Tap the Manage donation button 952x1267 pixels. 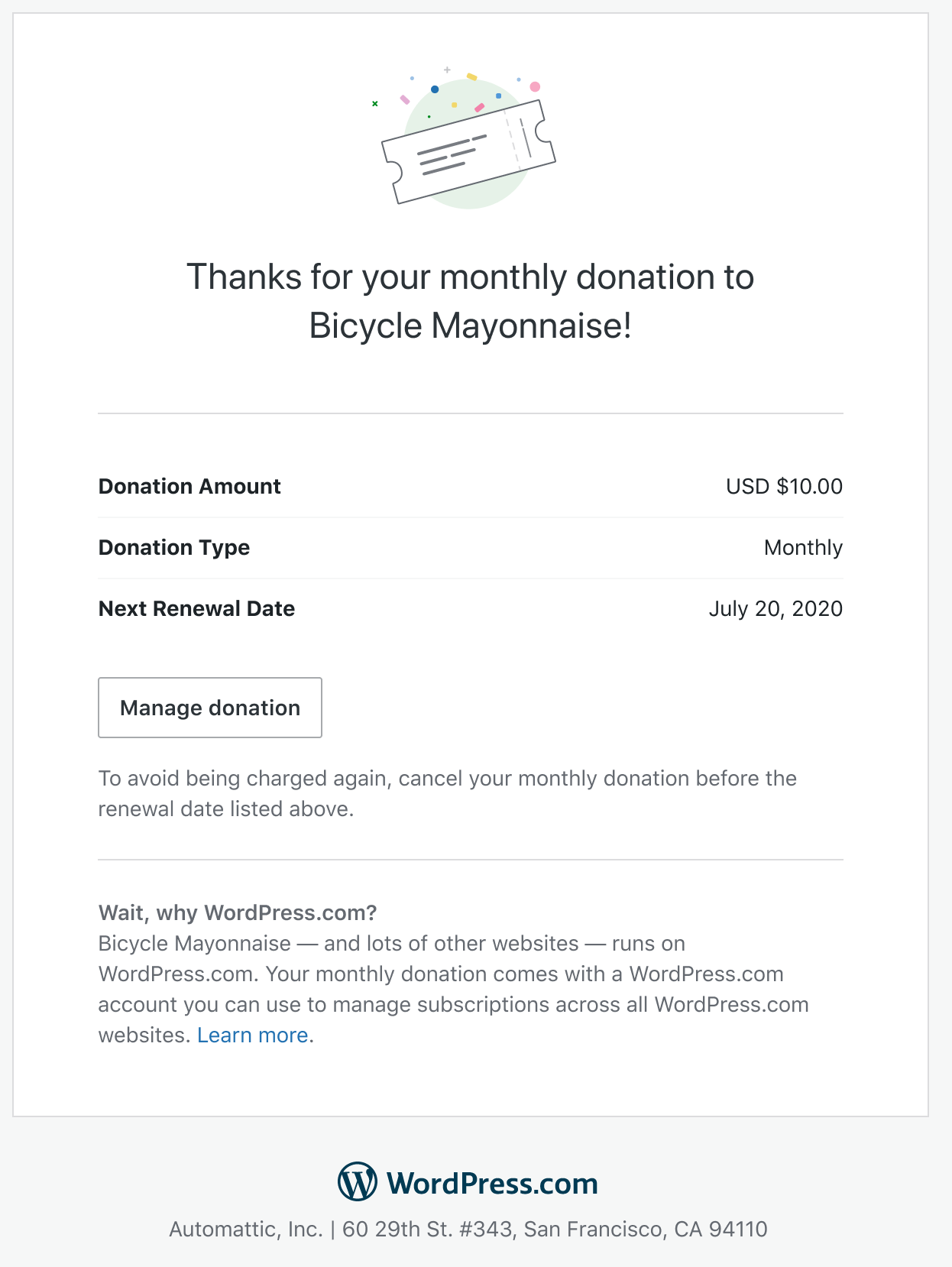coord(210,708)
